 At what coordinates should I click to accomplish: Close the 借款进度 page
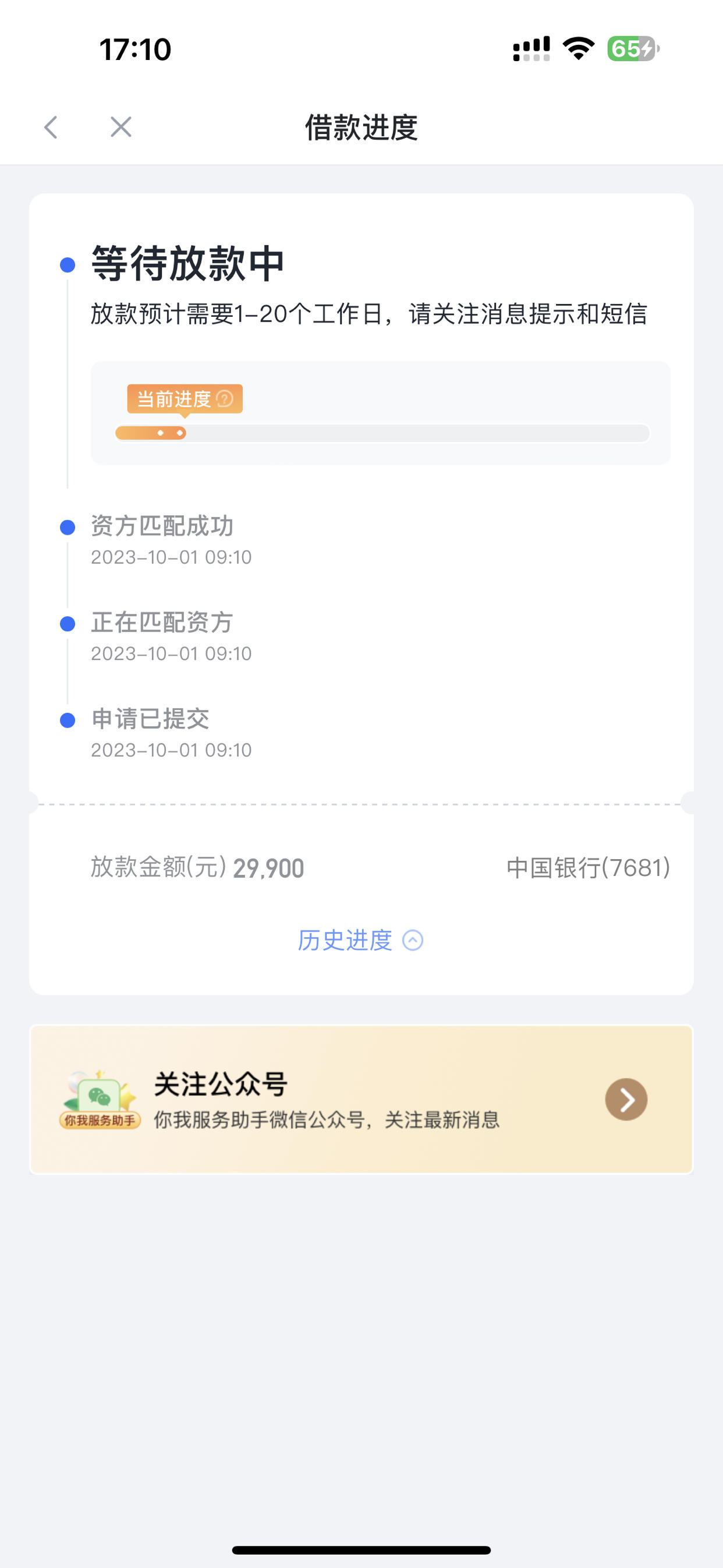tap(121, 127)
